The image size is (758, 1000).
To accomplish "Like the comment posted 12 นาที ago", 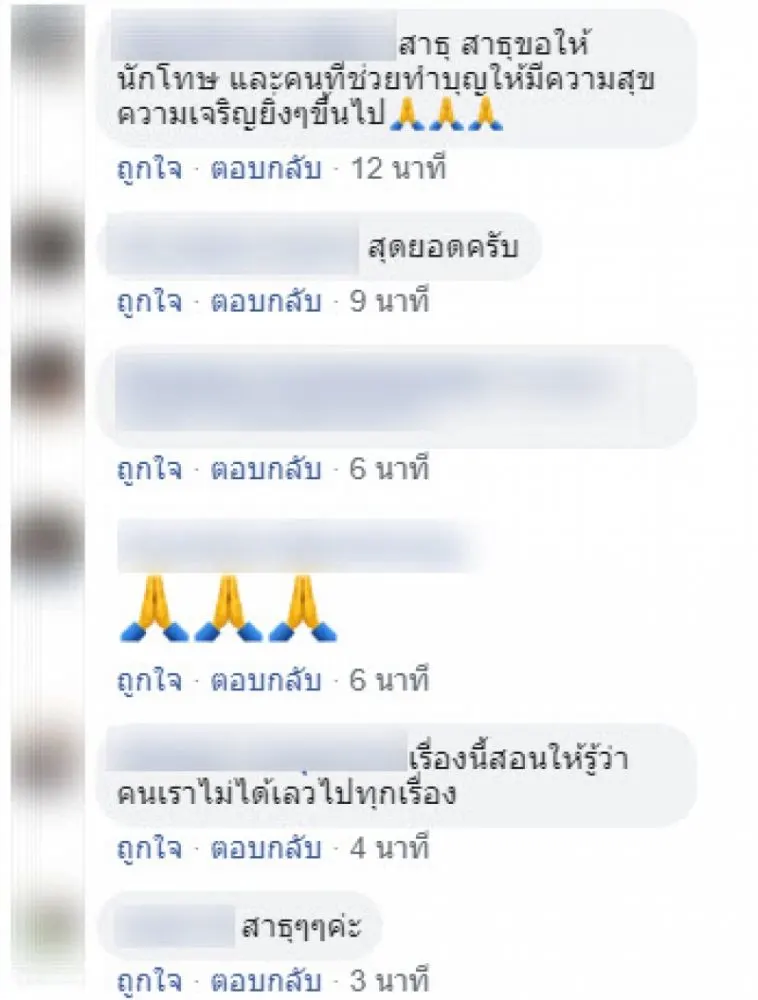I will 149,169.
